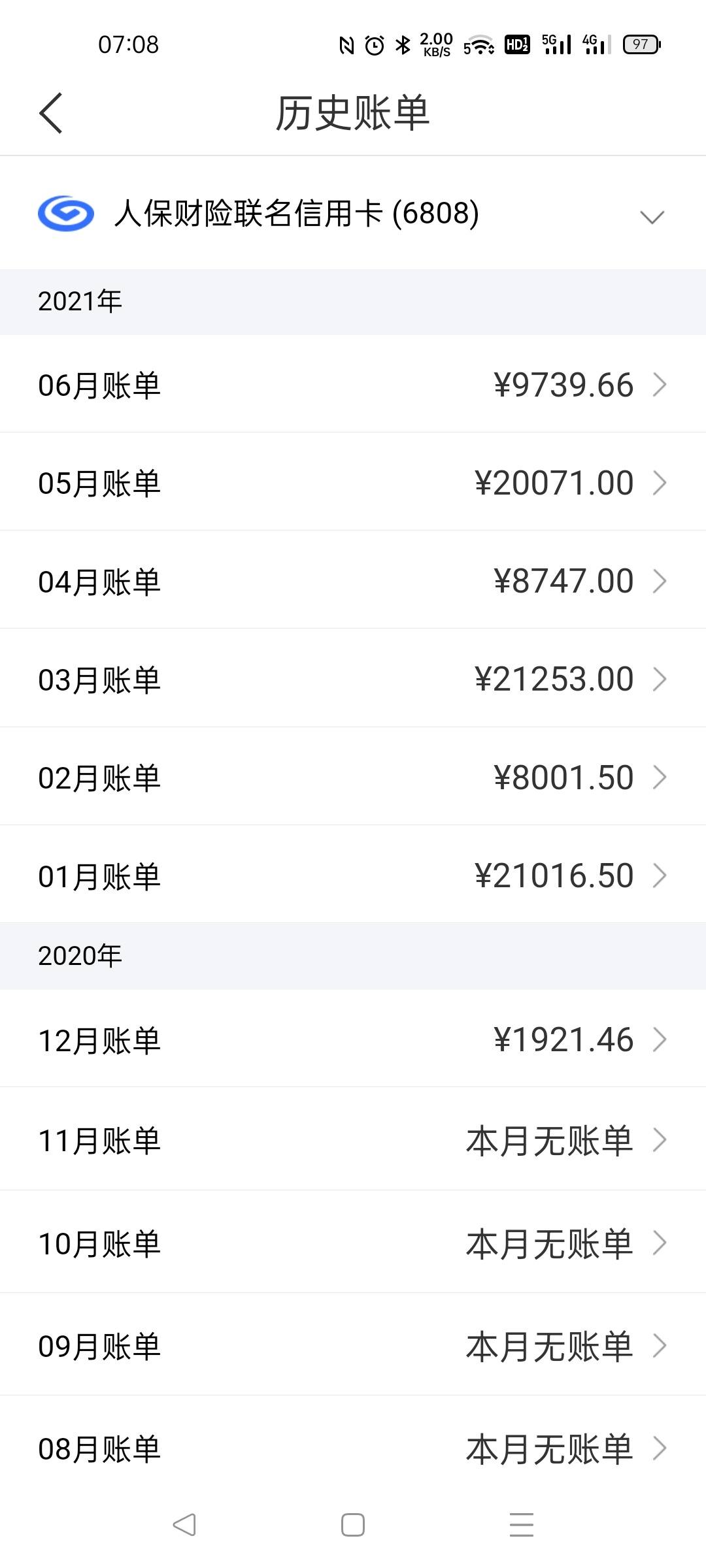This screenshot has width=706, height=1568.
Task: Open the 10月账单 row
Action: (x=353, y=1242)
